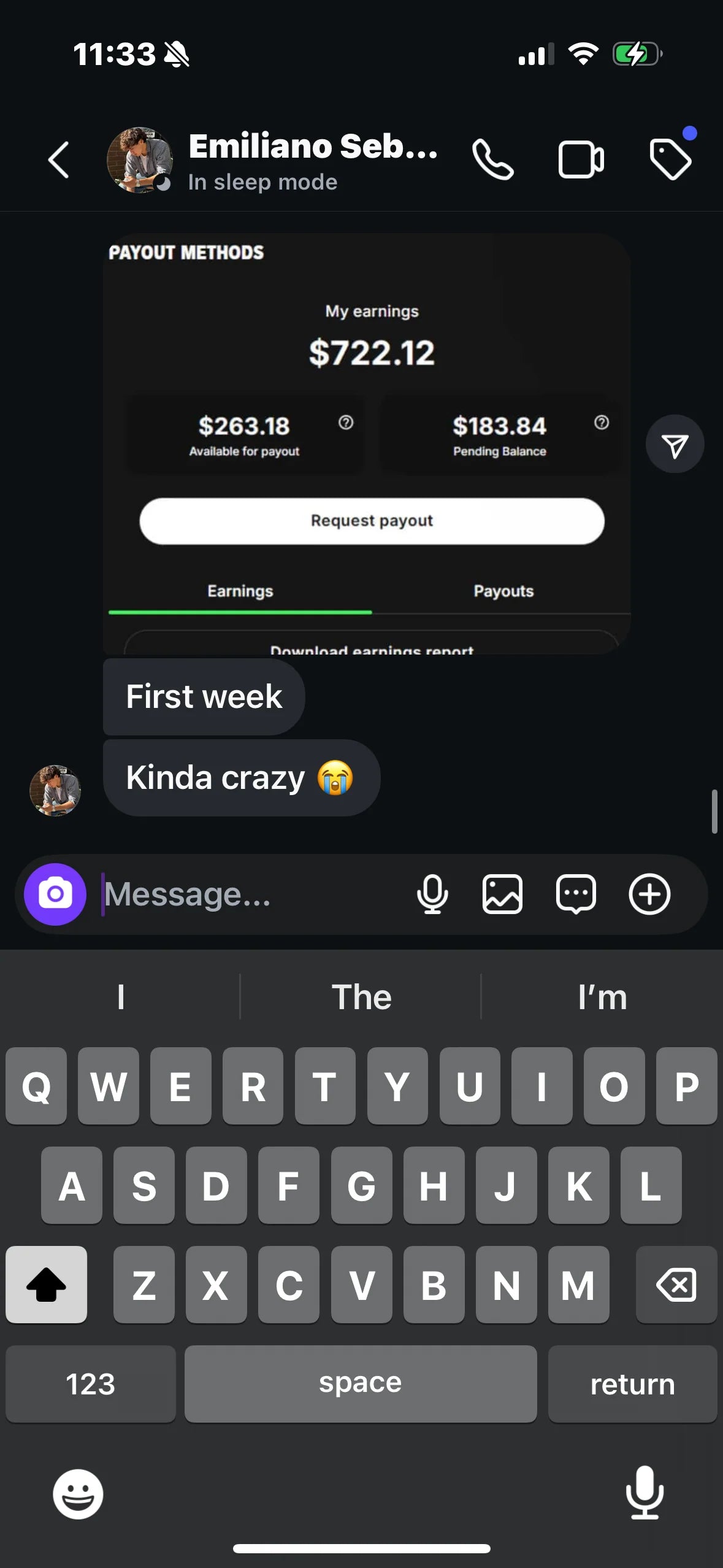Pick a photo from the gallery
The image size is (723, 1568).
tap(502, 894)
